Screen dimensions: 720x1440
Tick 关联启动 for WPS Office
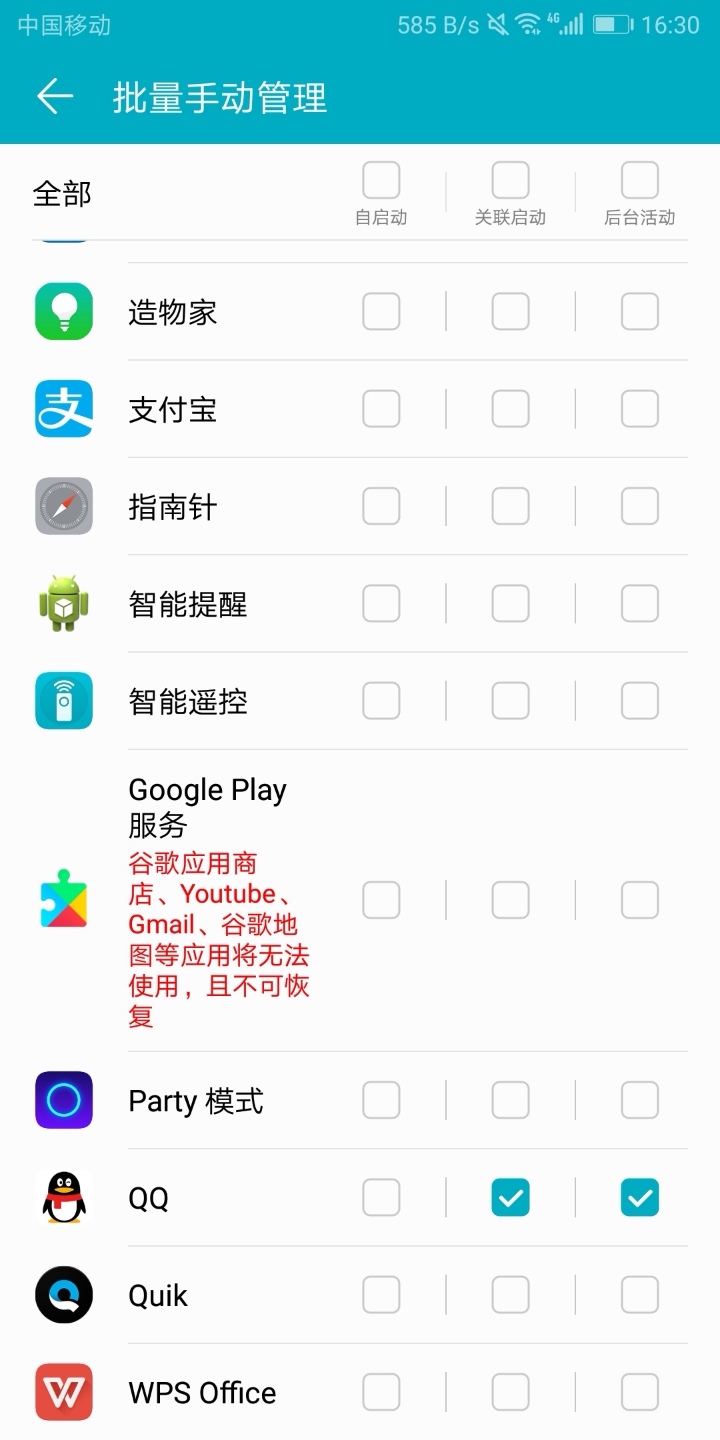(510, 1392)
